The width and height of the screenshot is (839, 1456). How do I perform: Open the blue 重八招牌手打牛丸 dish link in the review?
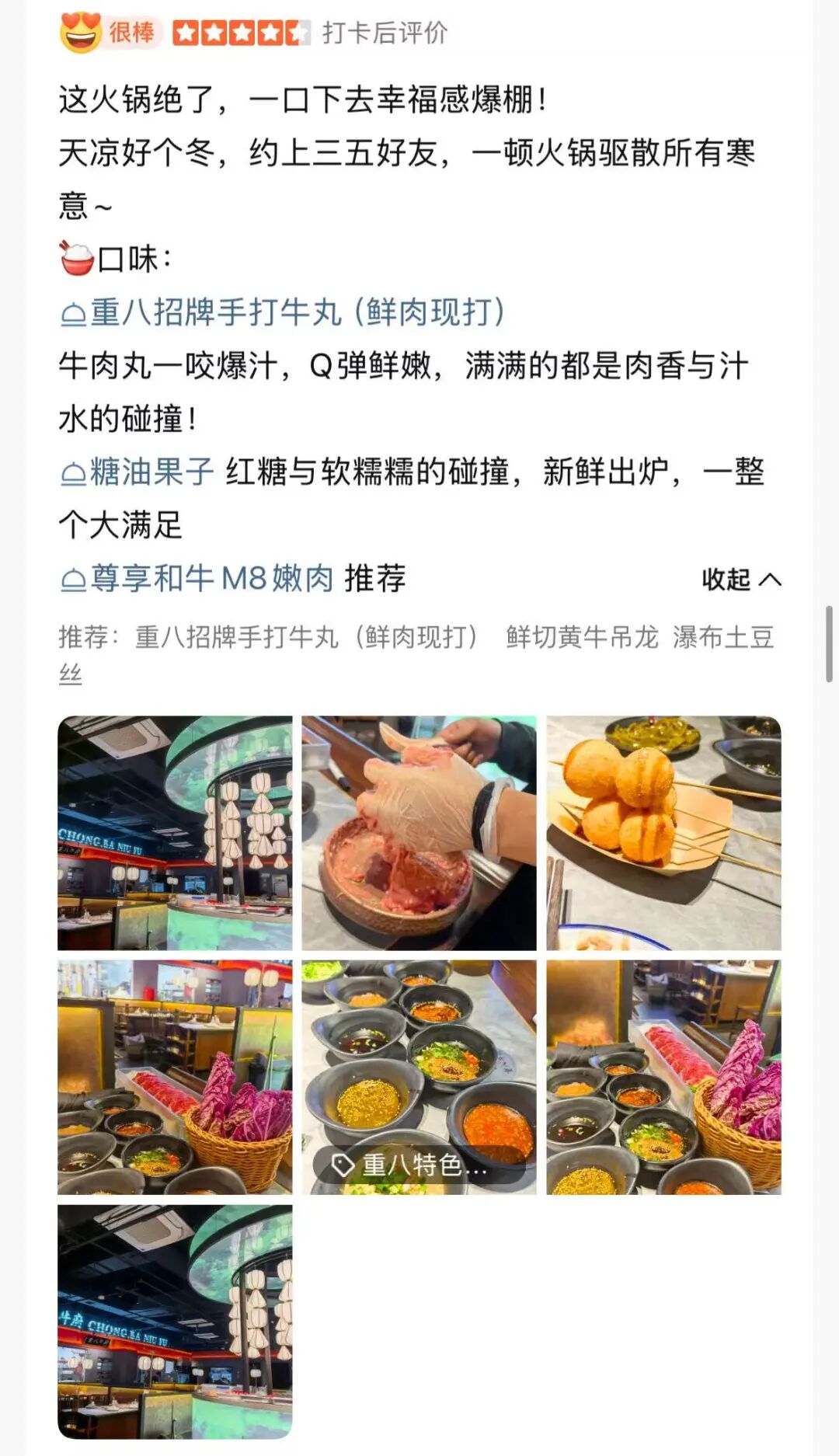(284, 312)
